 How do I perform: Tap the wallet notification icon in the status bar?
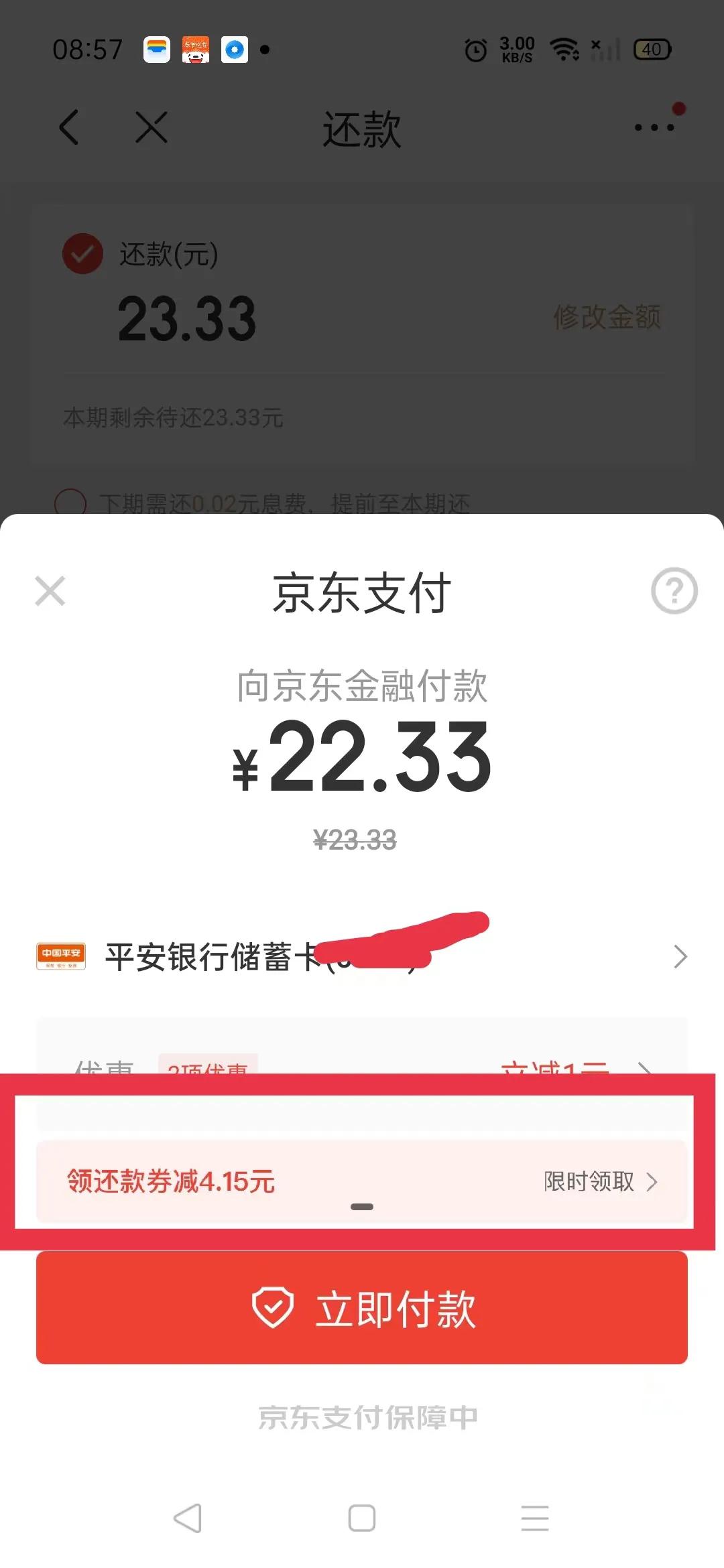(x=156, y=49)
